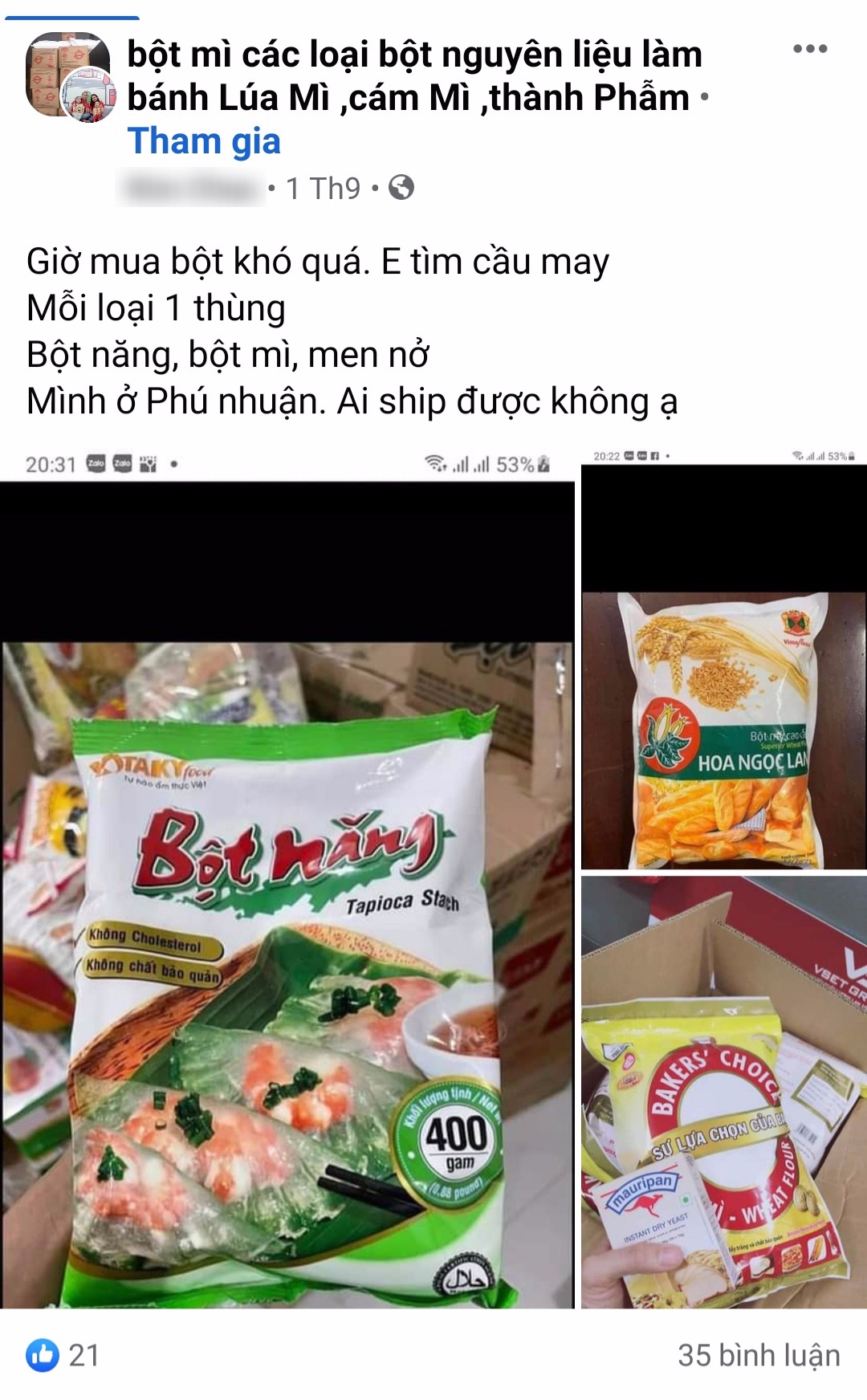Viewport: 867px width, 1400px height.
Task: Open the poster's blurred profile name
Action: (189, 189)
